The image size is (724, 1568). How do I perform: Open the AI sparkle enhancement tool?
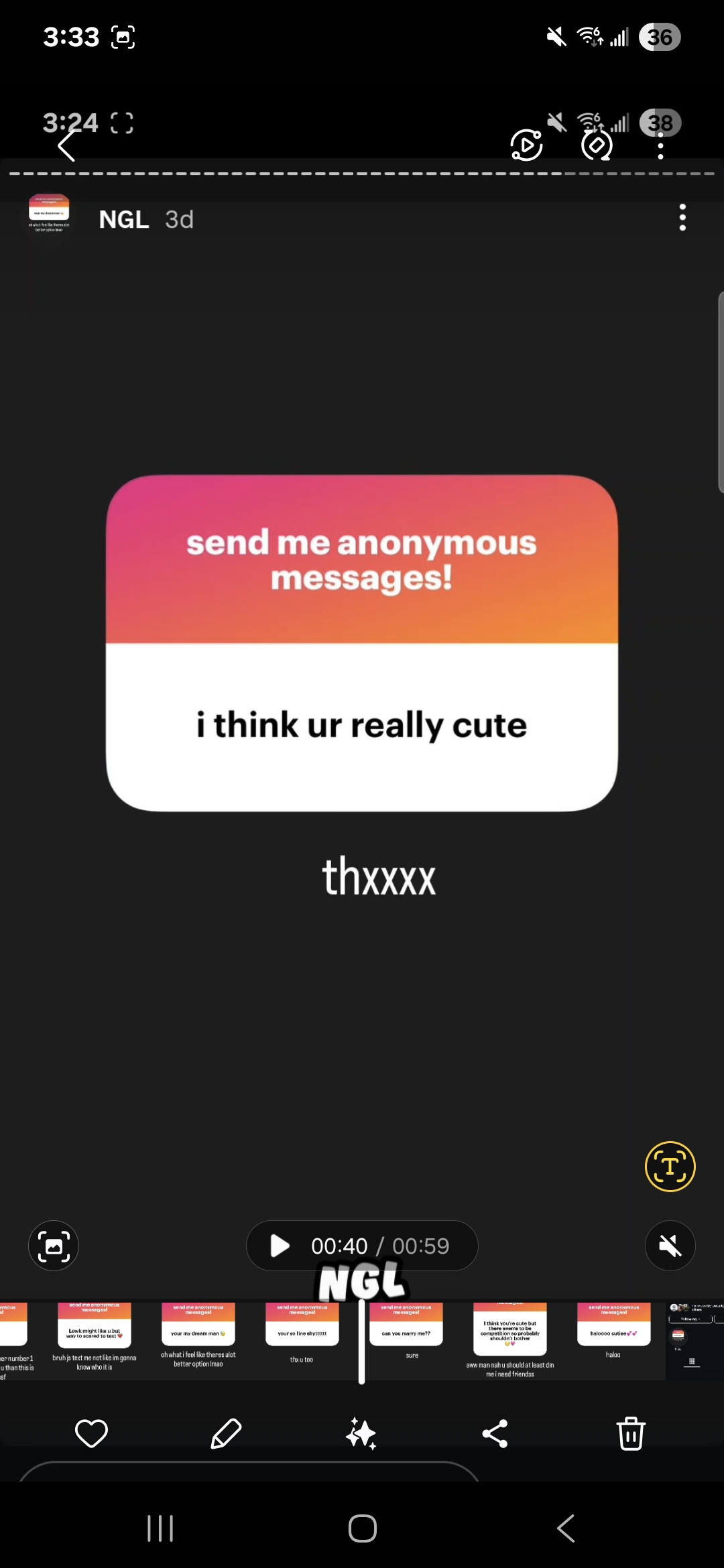[x=361, y=1434]
